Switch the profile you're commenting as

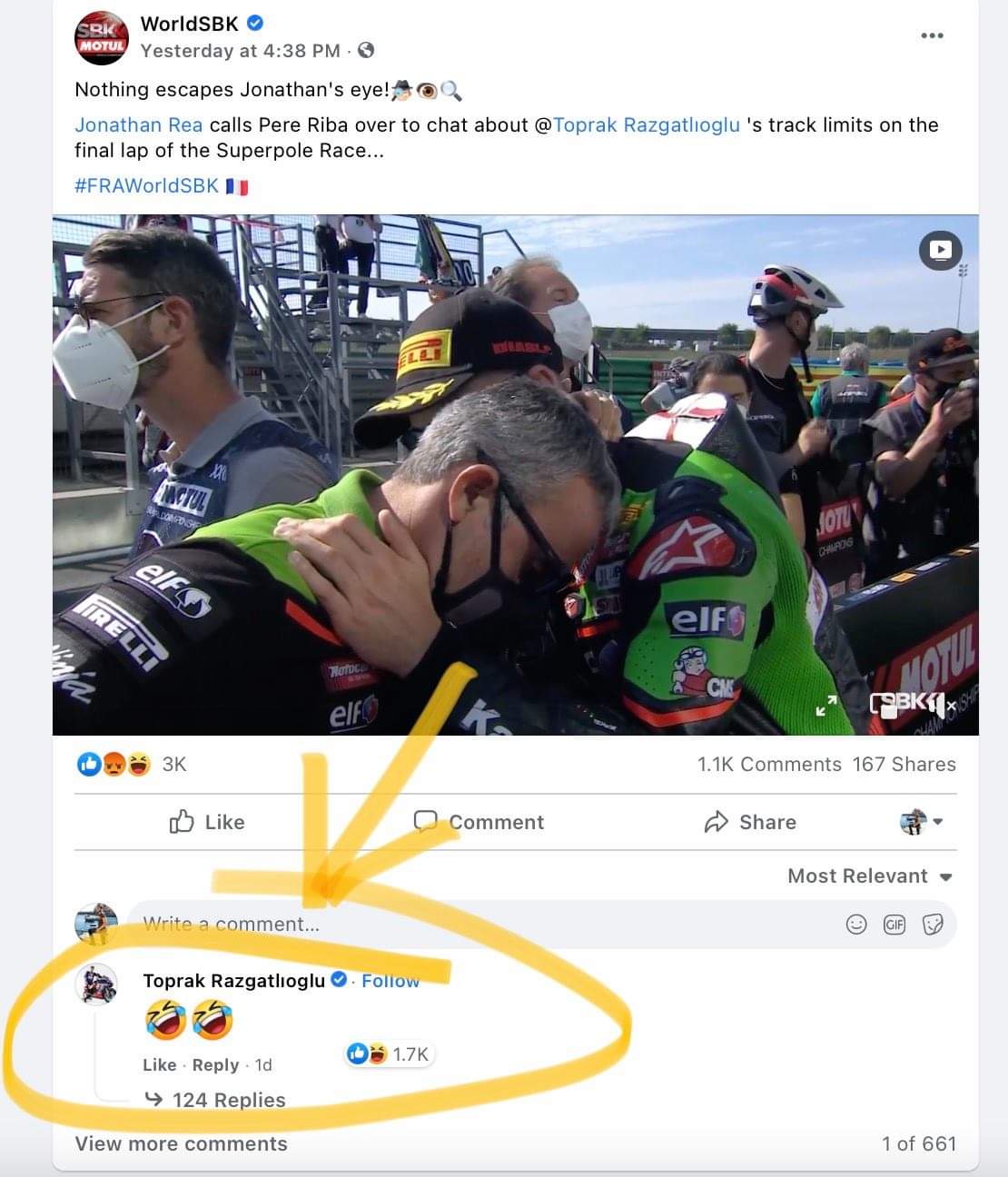coord(921,822)
